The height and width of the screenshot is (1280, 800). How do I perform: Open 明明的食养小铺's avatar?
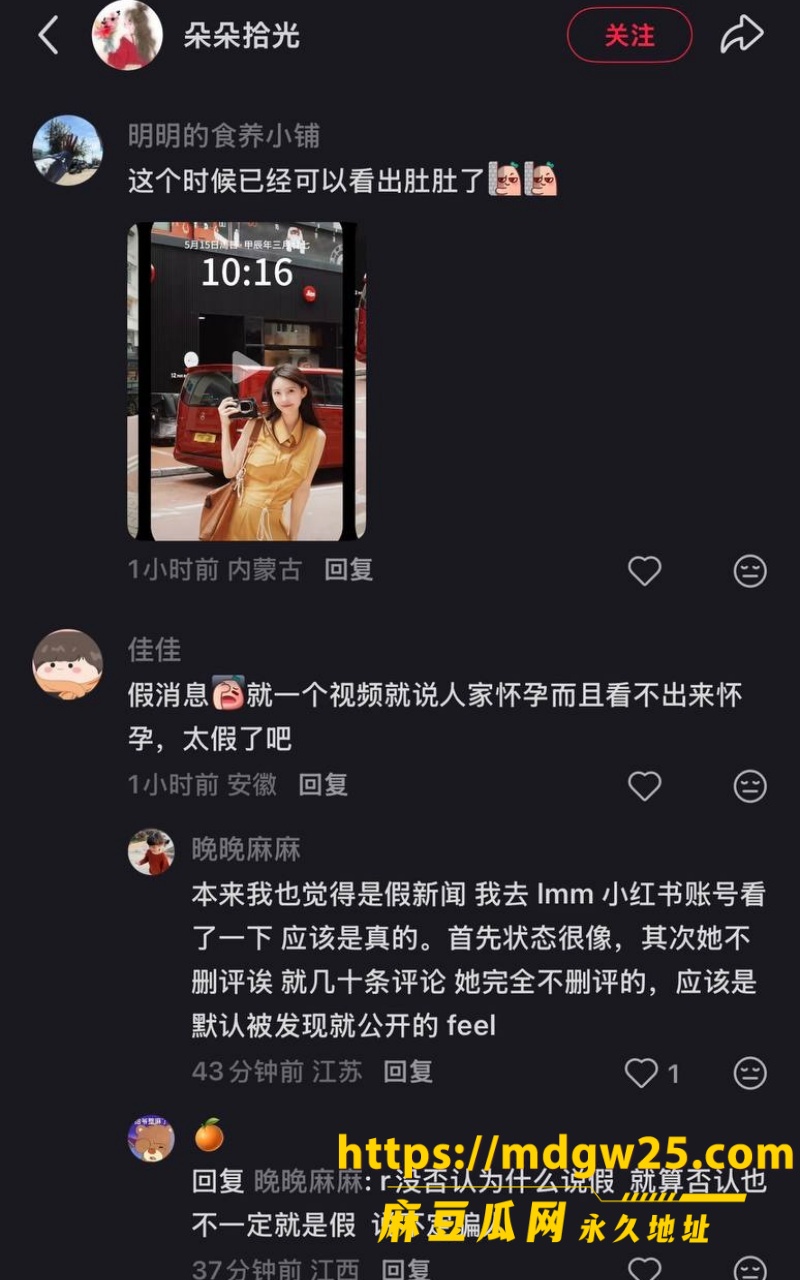point(67,150)
